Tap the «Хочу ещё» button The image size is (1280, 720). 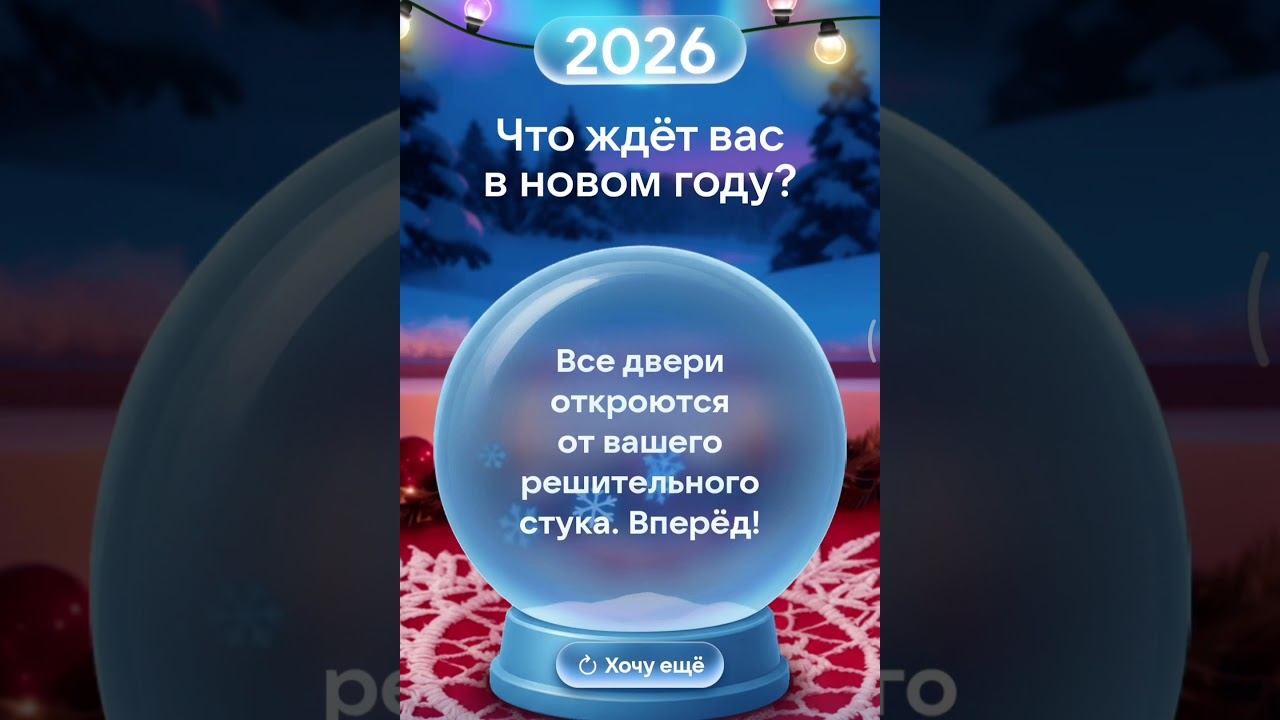[640, 665]
